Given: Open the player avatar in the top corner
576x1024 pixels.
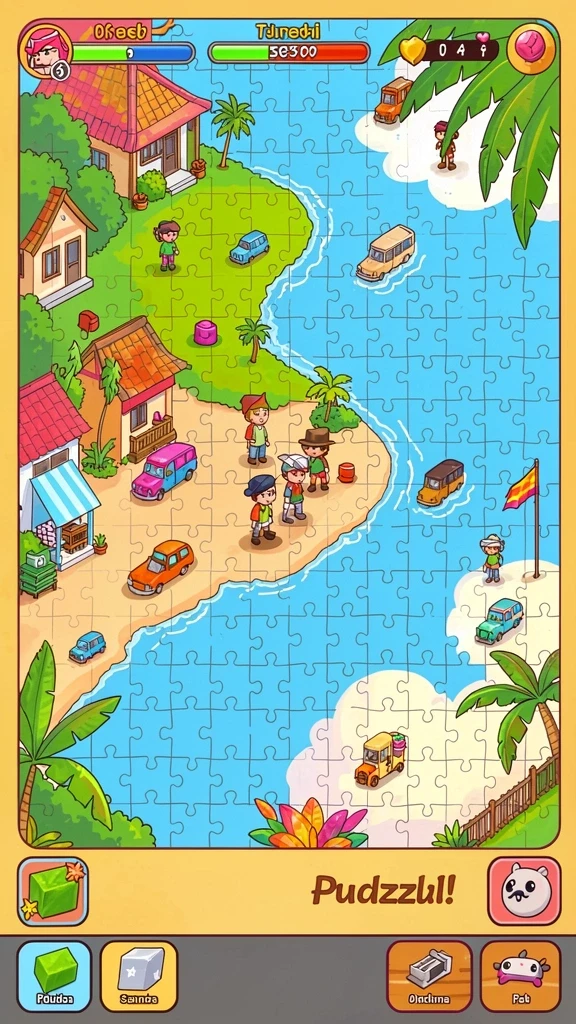Looking at the screenshot, I should click(45, 51).
